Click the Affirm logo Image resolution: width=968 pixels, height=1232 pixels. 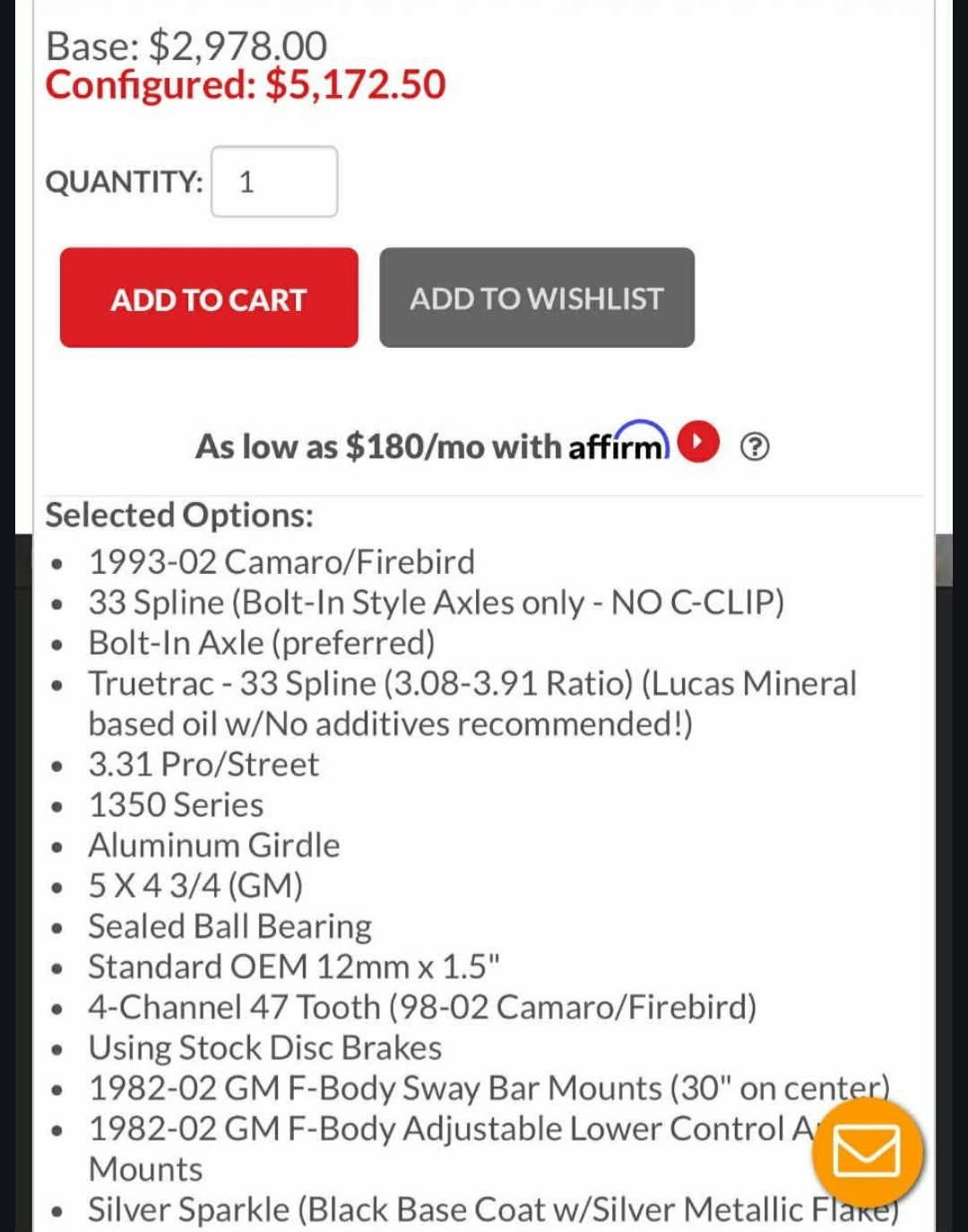click(x=618, y=445)
